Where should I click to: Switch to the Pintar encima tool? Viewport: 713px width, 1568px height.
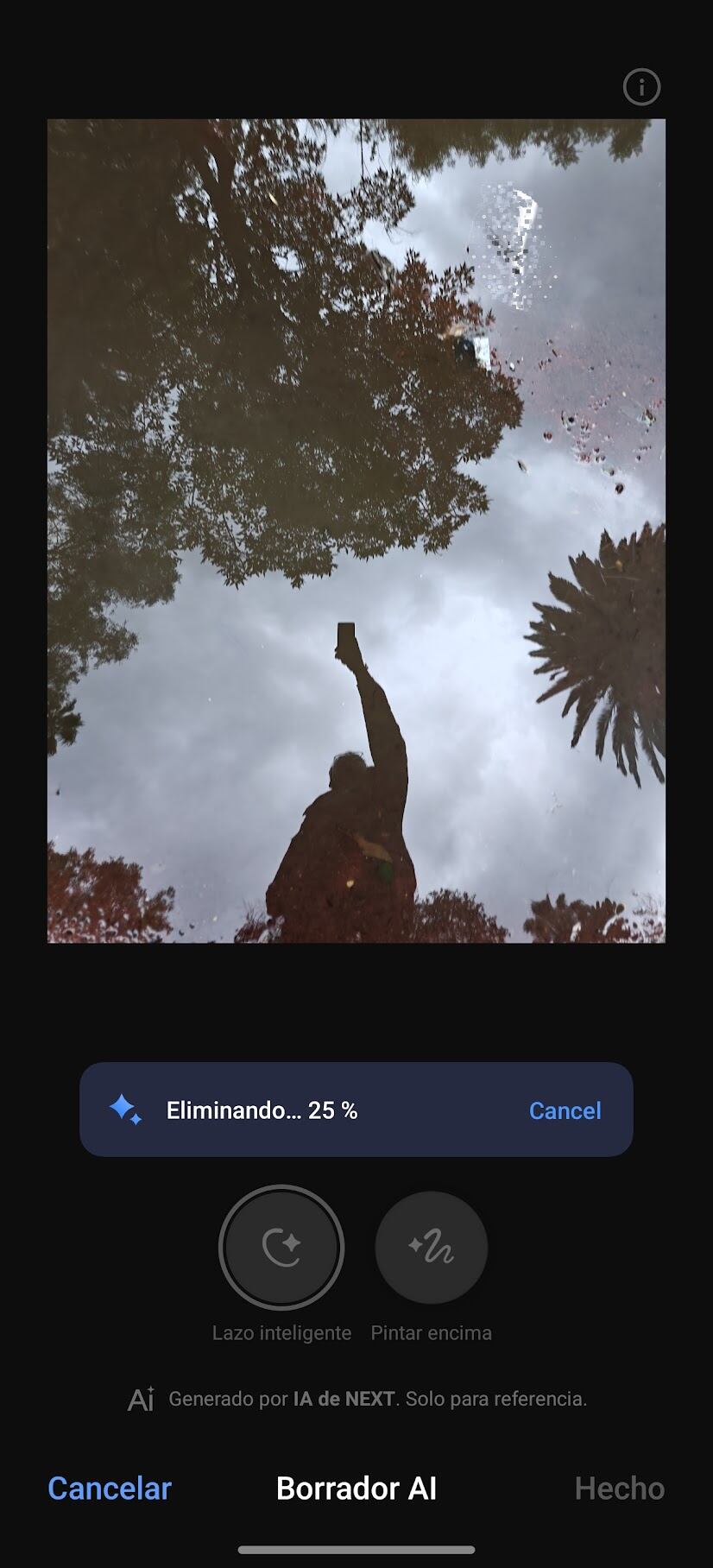[431, 1248]
